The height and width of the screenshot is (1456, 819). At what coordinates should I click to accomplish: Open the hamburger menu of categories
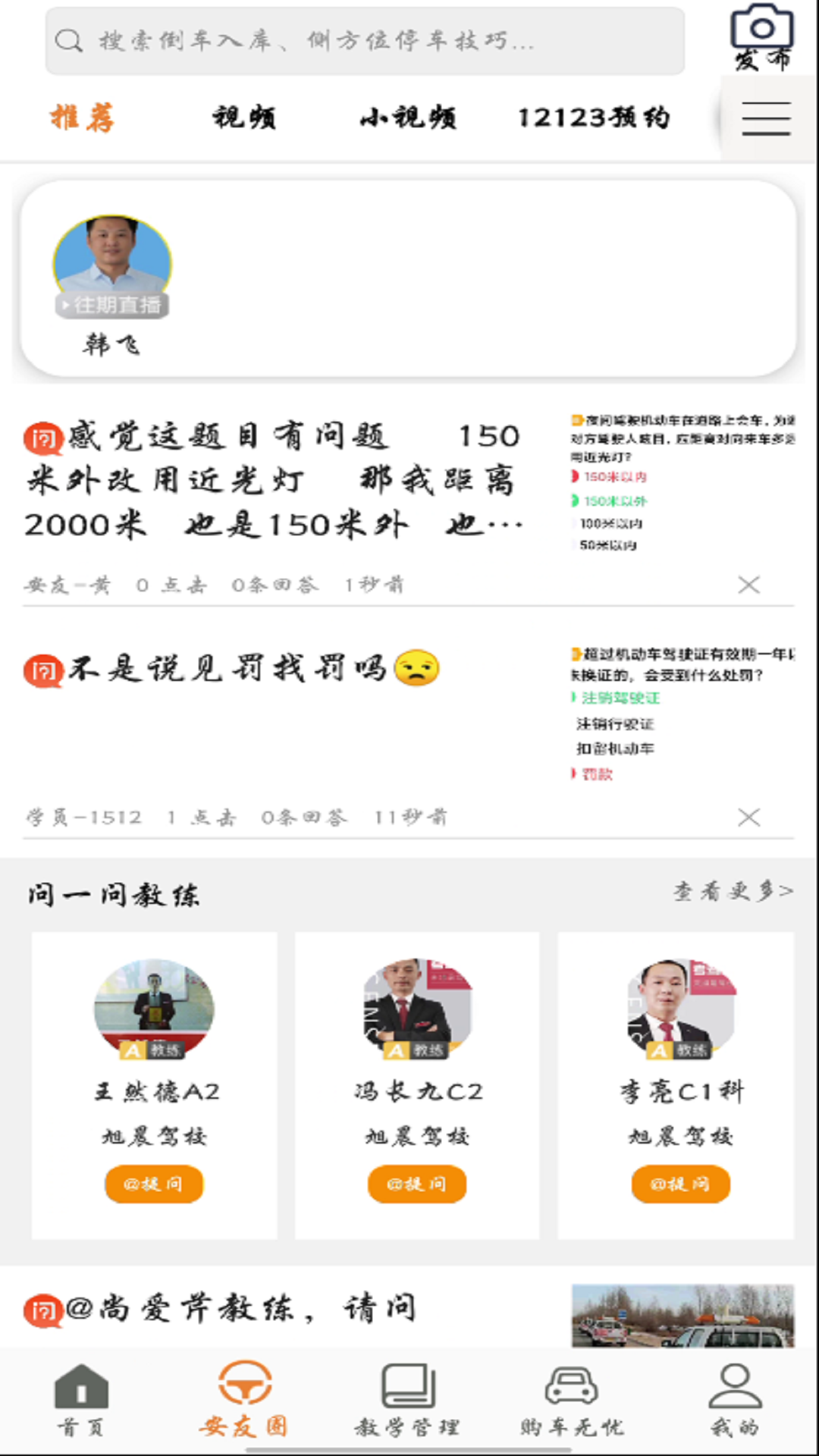(x=766, y=120)
